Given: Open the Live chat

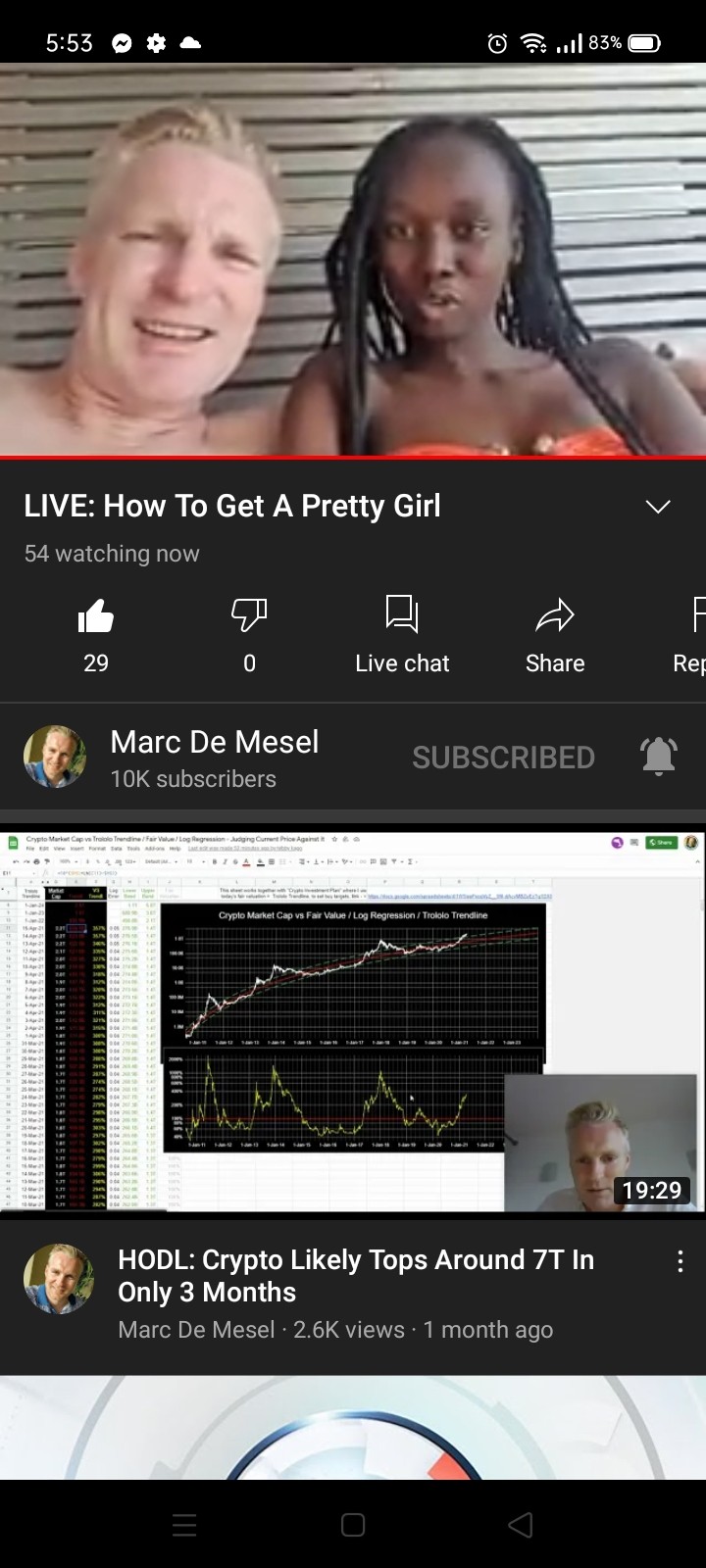Looking at the screenshot, I should pyautogui.click(x=402, y=634).
